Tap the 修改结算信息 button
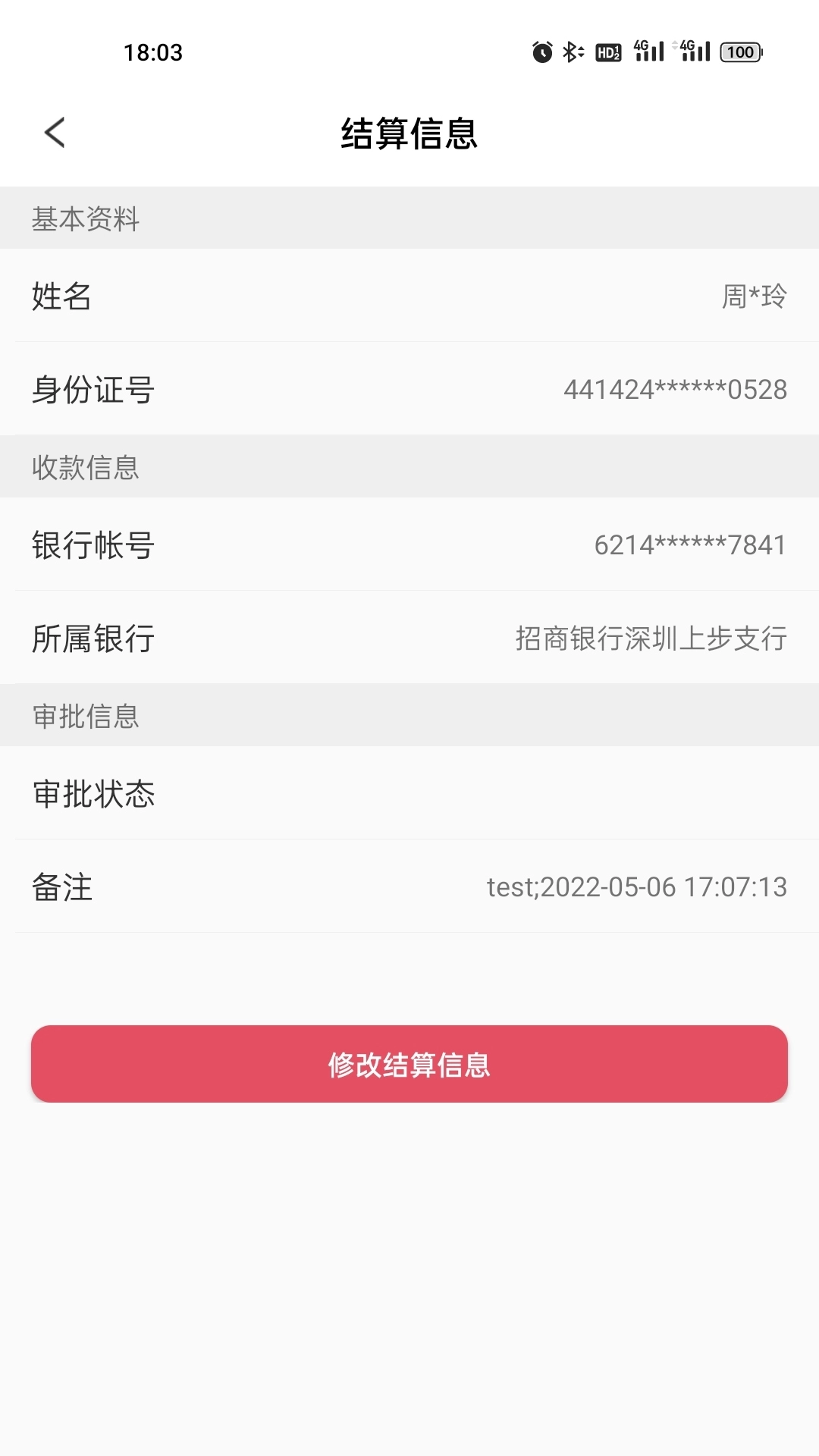The width and height of the screenshot is (819, 1456). pos(409,1065)
